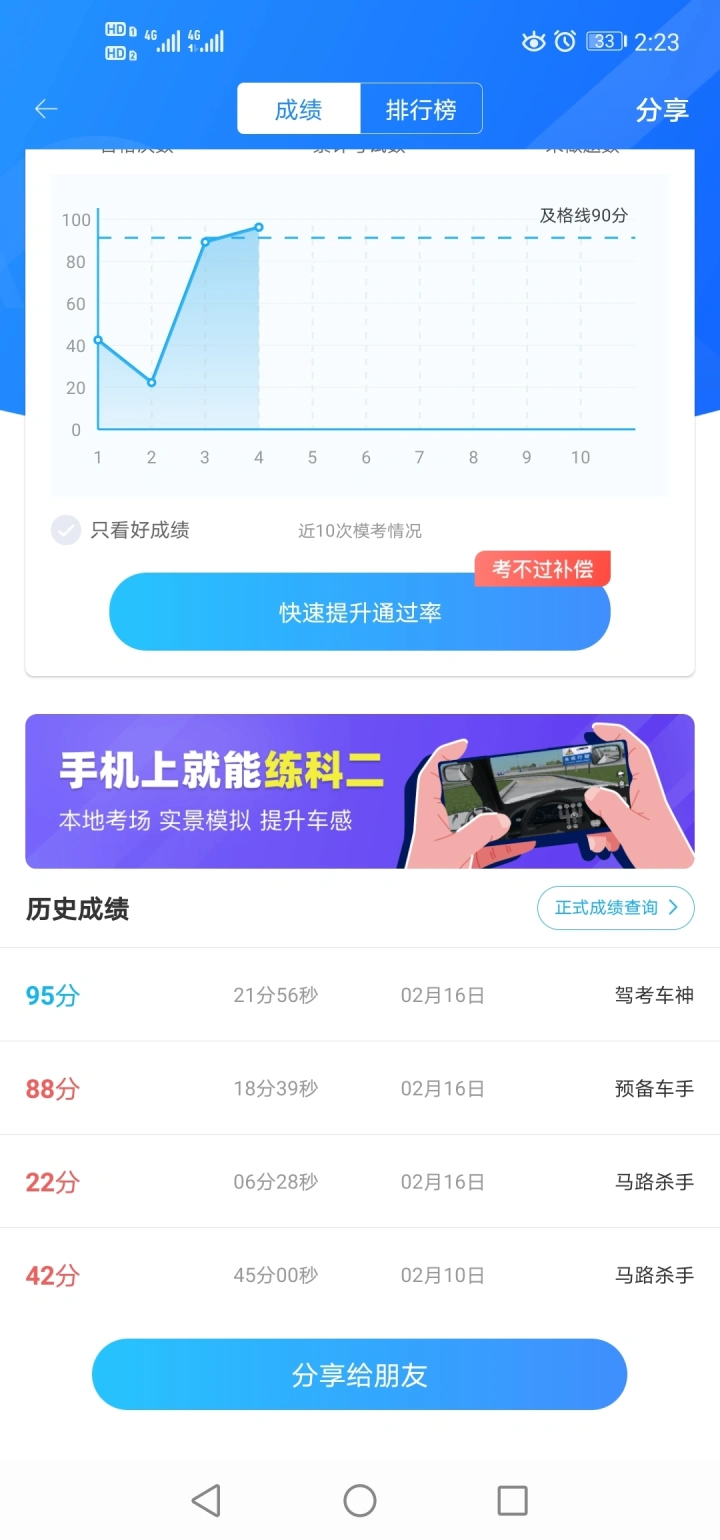Open the 22分 history record
The height and width of the screenshot is (1540, 720).
tap(360, 1182)
